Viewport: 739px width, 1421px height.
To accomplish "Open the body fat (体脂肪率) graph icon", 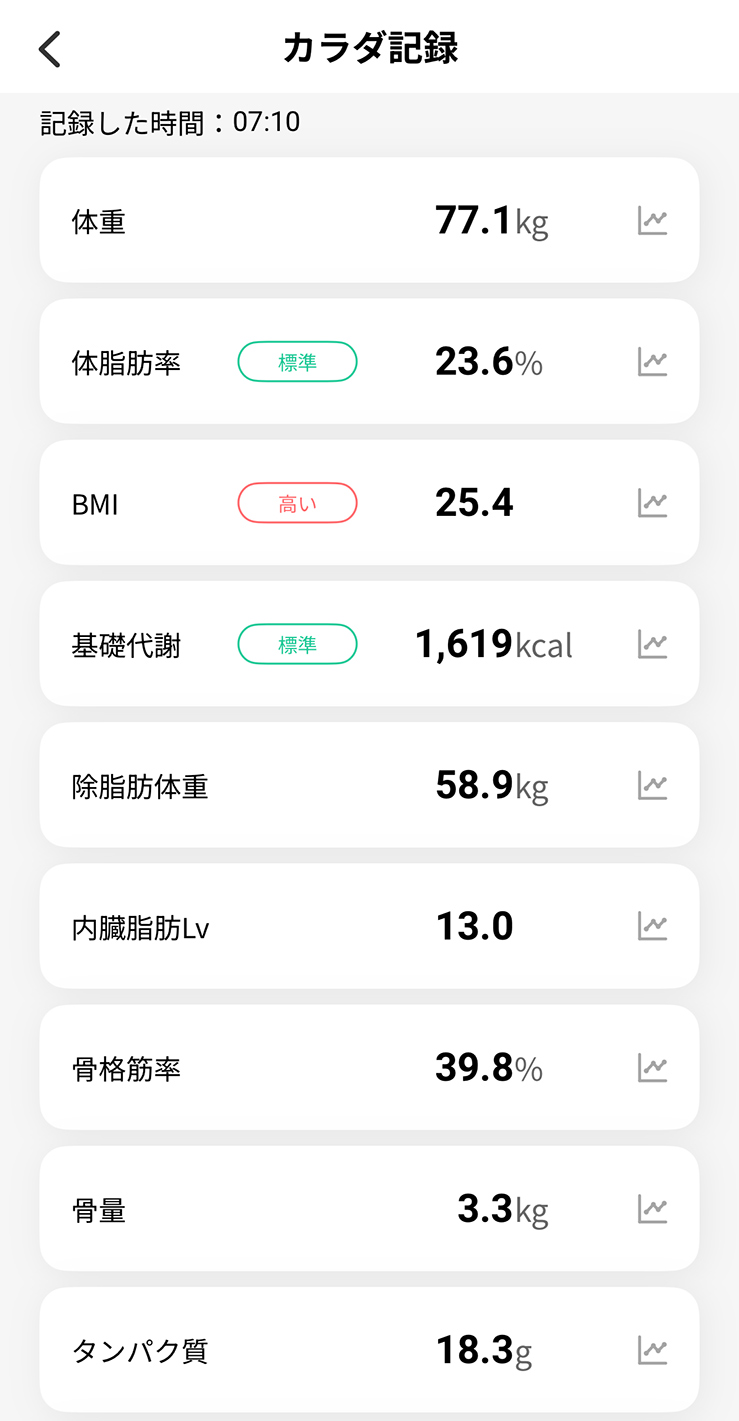I will coord(652,361).
